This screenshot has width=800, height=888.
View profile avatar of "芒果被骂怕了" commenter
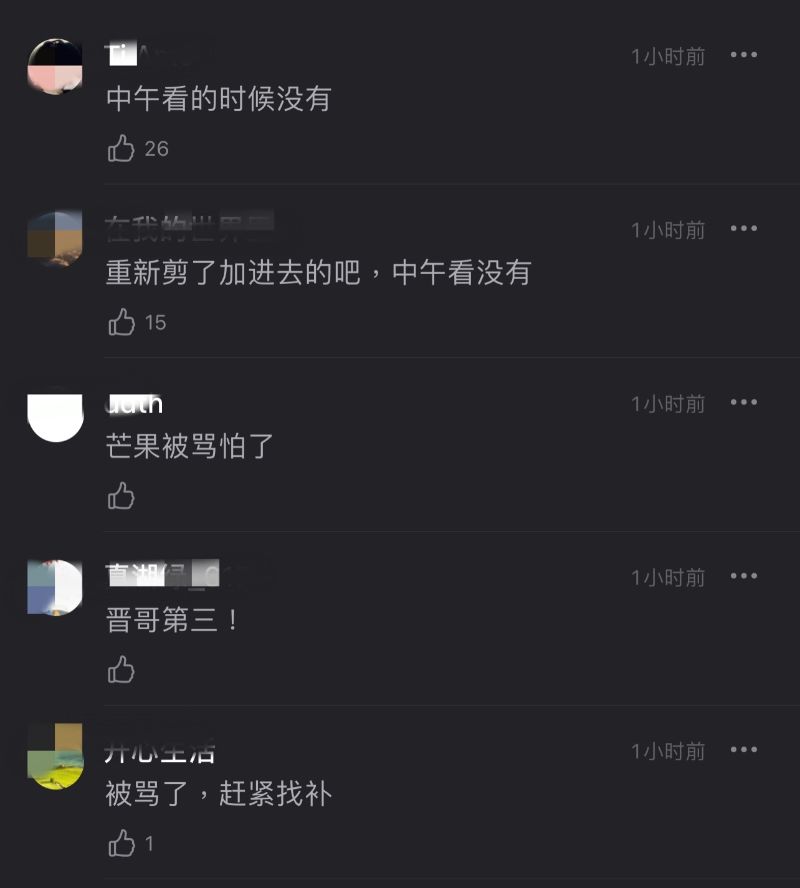55,415
